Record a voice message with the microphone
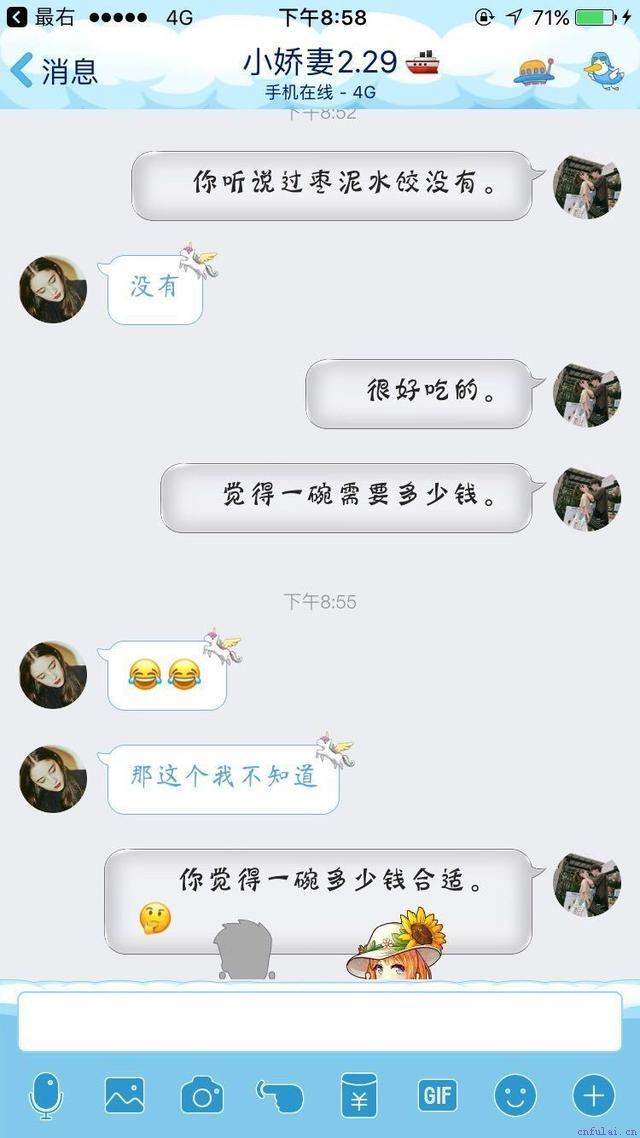Image resolution: width=640 pixels, height=1138 pixels. pyautogui.click(x=46, y=1096)
